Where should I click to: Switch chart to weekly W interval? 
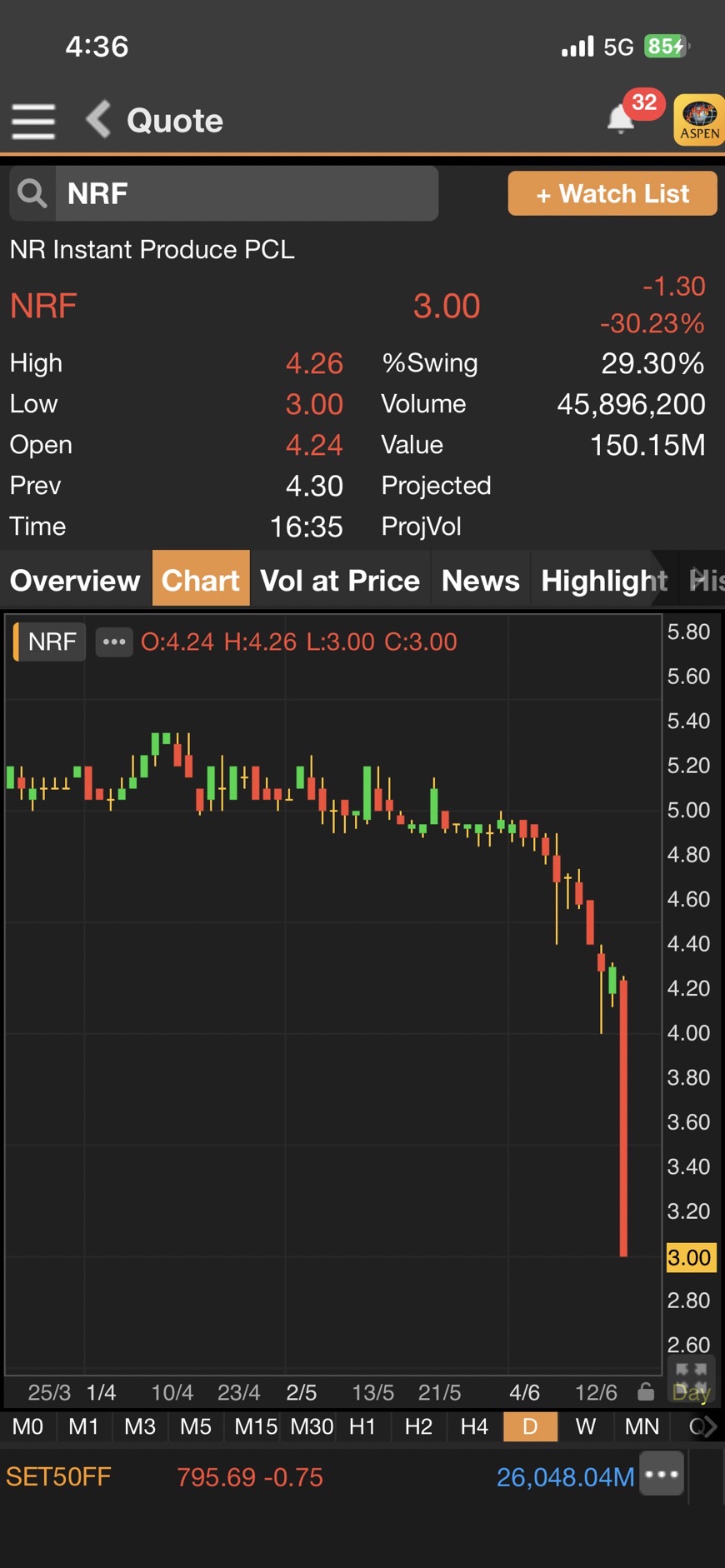click(x=586, y=1426)
